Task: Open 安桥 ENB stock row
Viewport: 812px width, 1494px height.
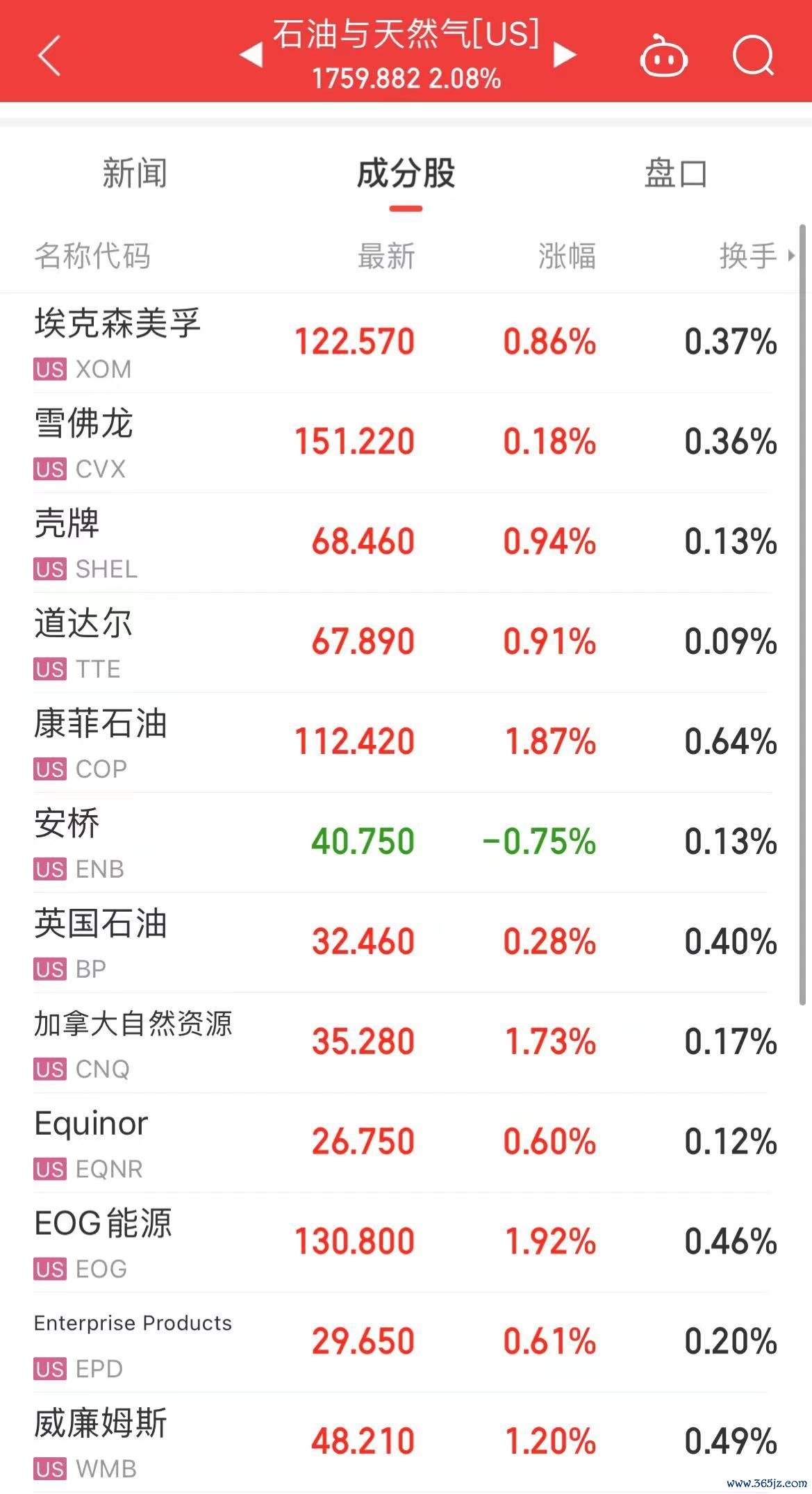Action: point(406,843)
